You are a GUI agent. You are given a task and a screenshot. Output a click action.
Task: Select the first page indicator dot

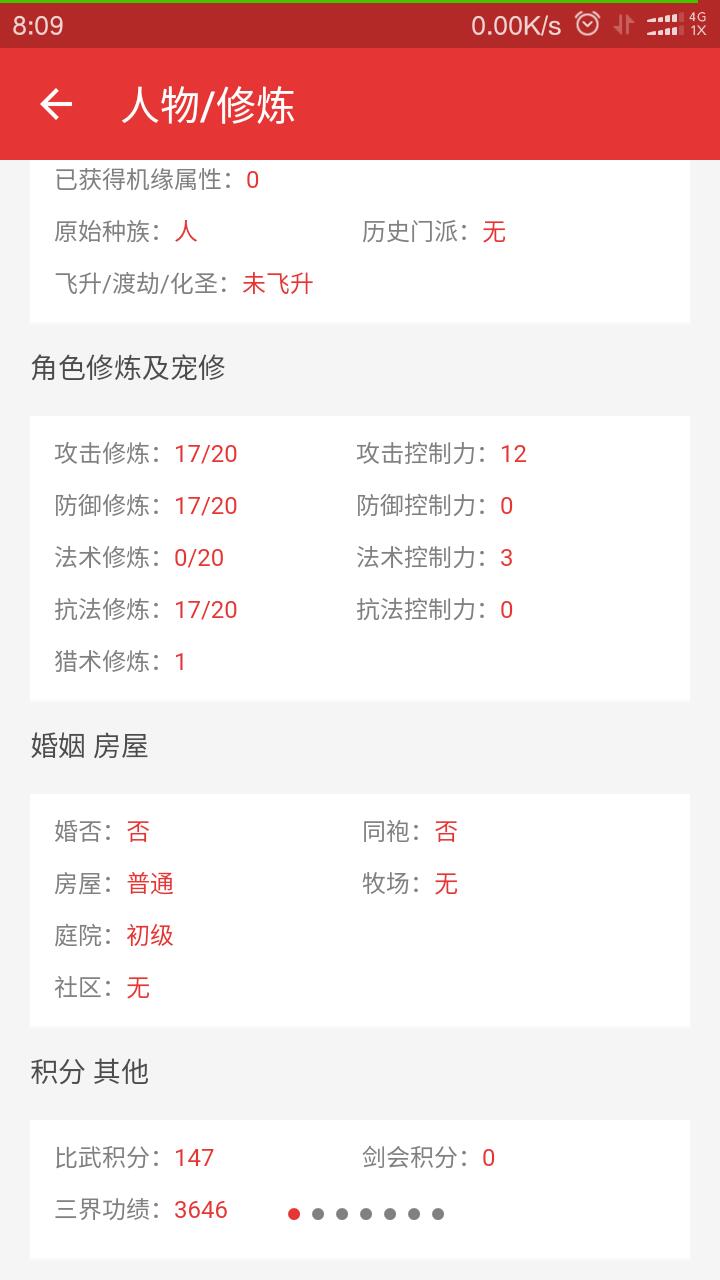pyautogui.click(x=294, y=1214)
